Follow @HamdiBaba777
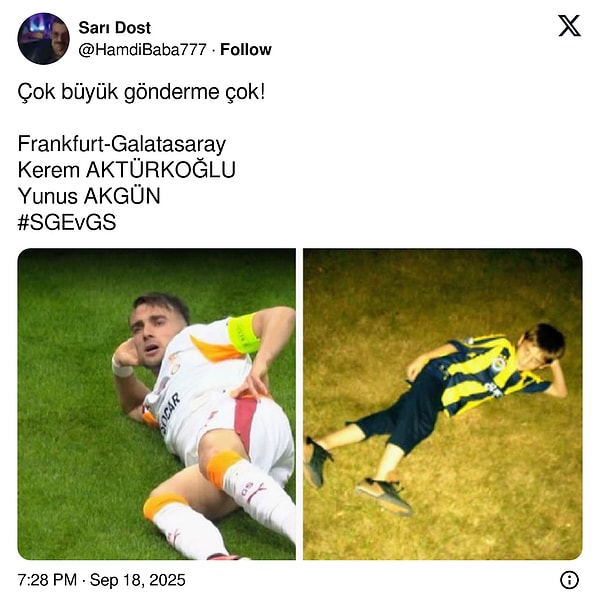The width and height of the screenshot is (600, 610). tap(245, 50)
